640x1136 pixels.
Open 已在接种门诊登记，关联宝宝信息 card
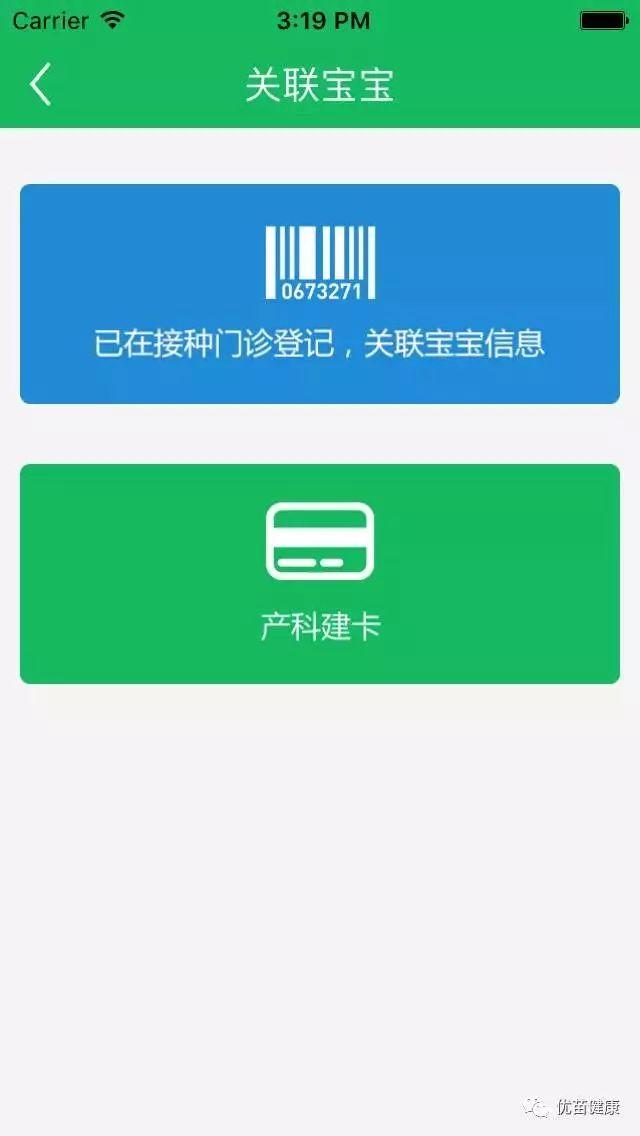(x=320, y=294)
